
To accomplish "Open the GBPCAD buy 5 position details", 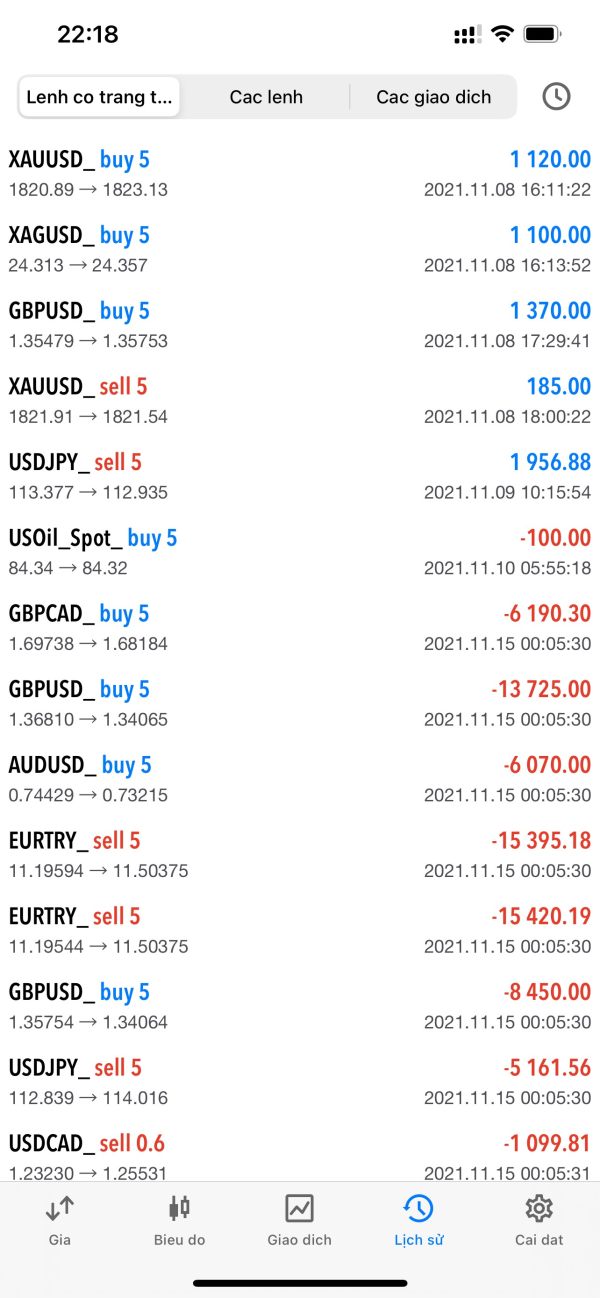I will [300, 628].
